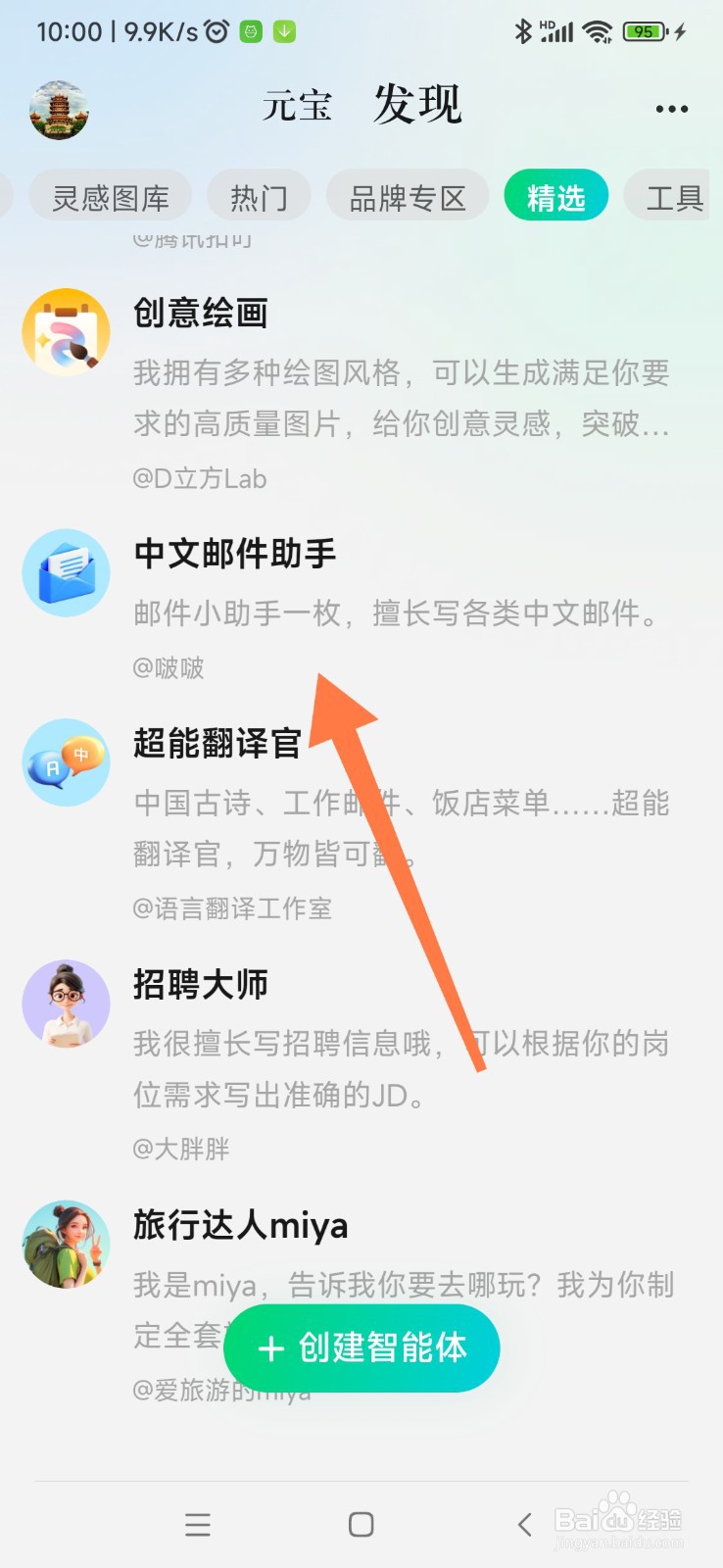Tap the profile avatar in top-left corner
This screenshot has height=1568, width=723.
(x=59, y=108)
